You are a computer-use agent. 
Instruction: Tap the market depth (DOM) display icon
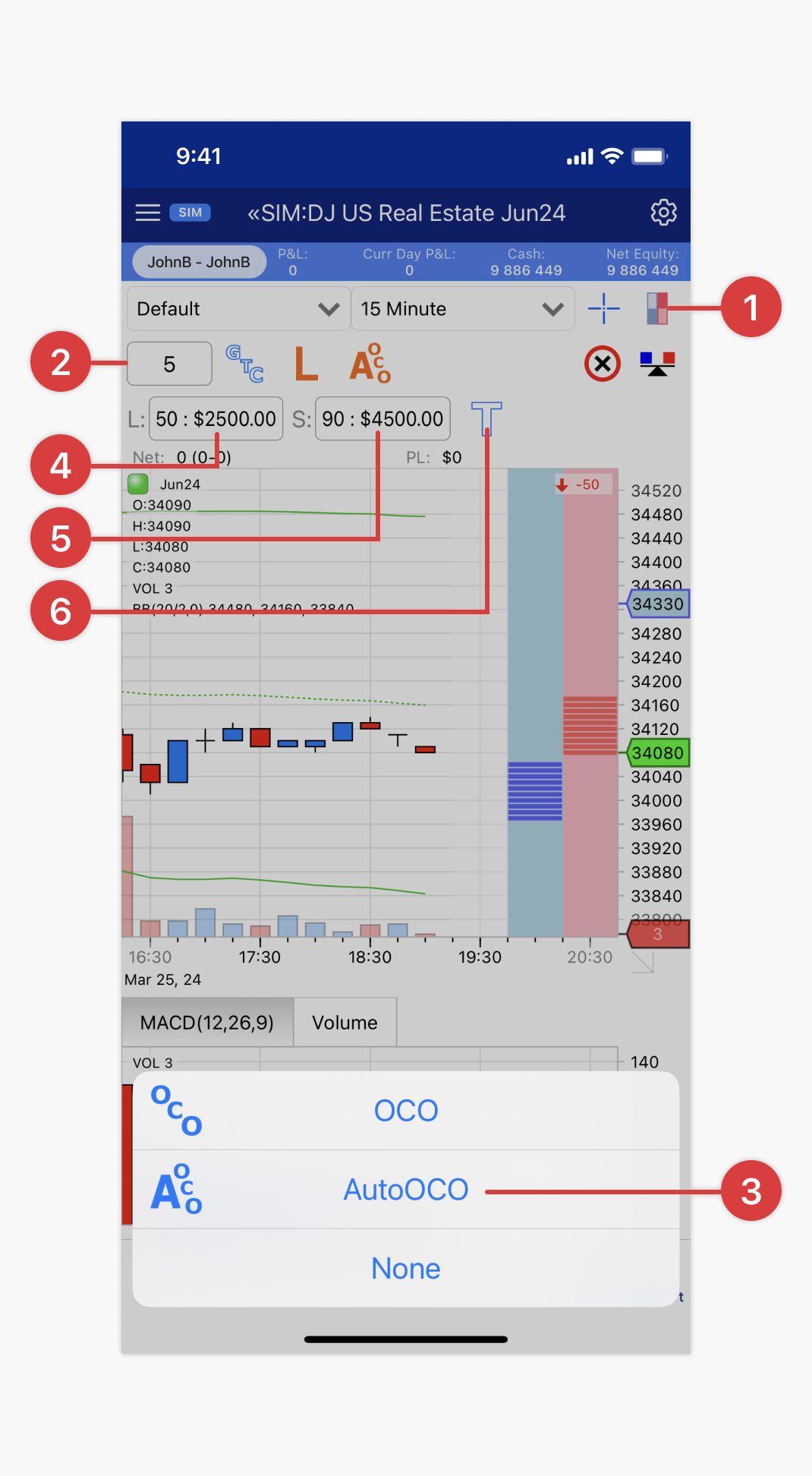[657, 308]
